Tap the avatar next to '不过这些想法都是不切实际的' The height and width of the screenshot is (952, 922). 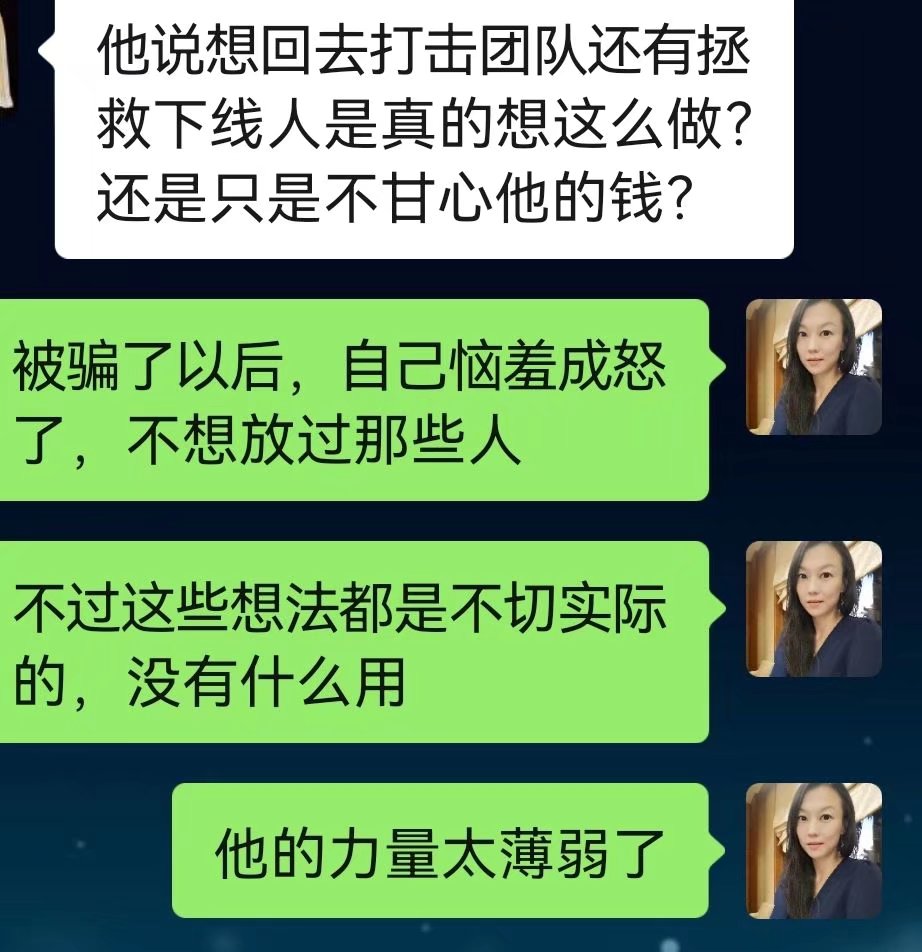coord(814,609)
